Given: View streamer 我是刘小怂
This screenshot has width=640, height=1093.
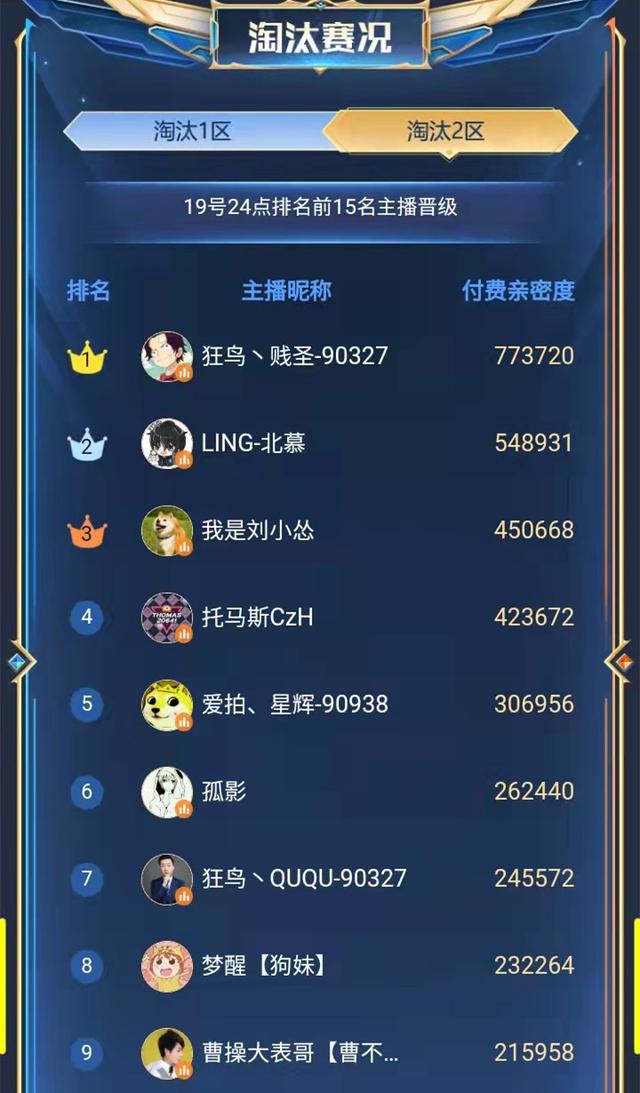Looking at the screenshot, I should coord(257,530).
